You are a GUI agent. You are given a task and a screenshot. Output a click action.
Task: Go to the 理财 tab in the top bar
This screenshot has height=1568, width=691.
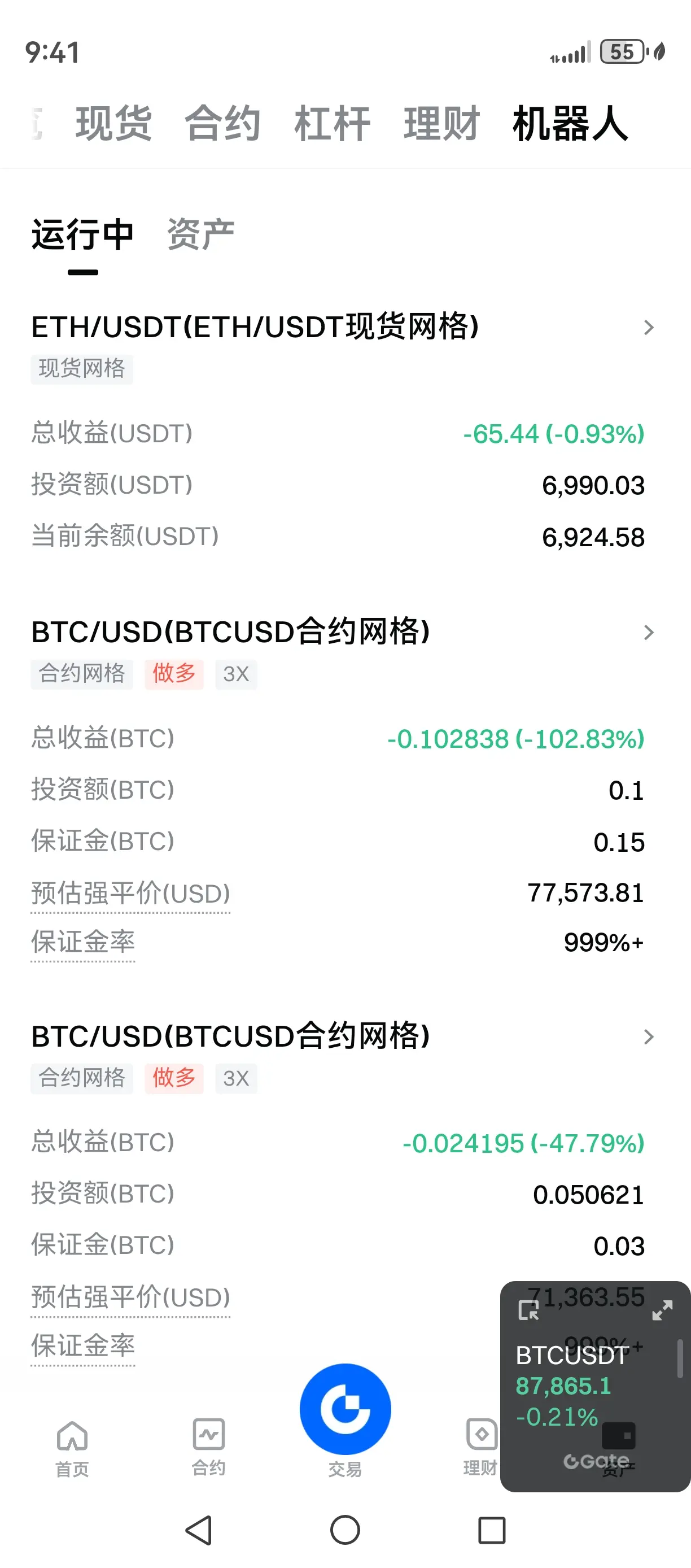tap(441, 124)
